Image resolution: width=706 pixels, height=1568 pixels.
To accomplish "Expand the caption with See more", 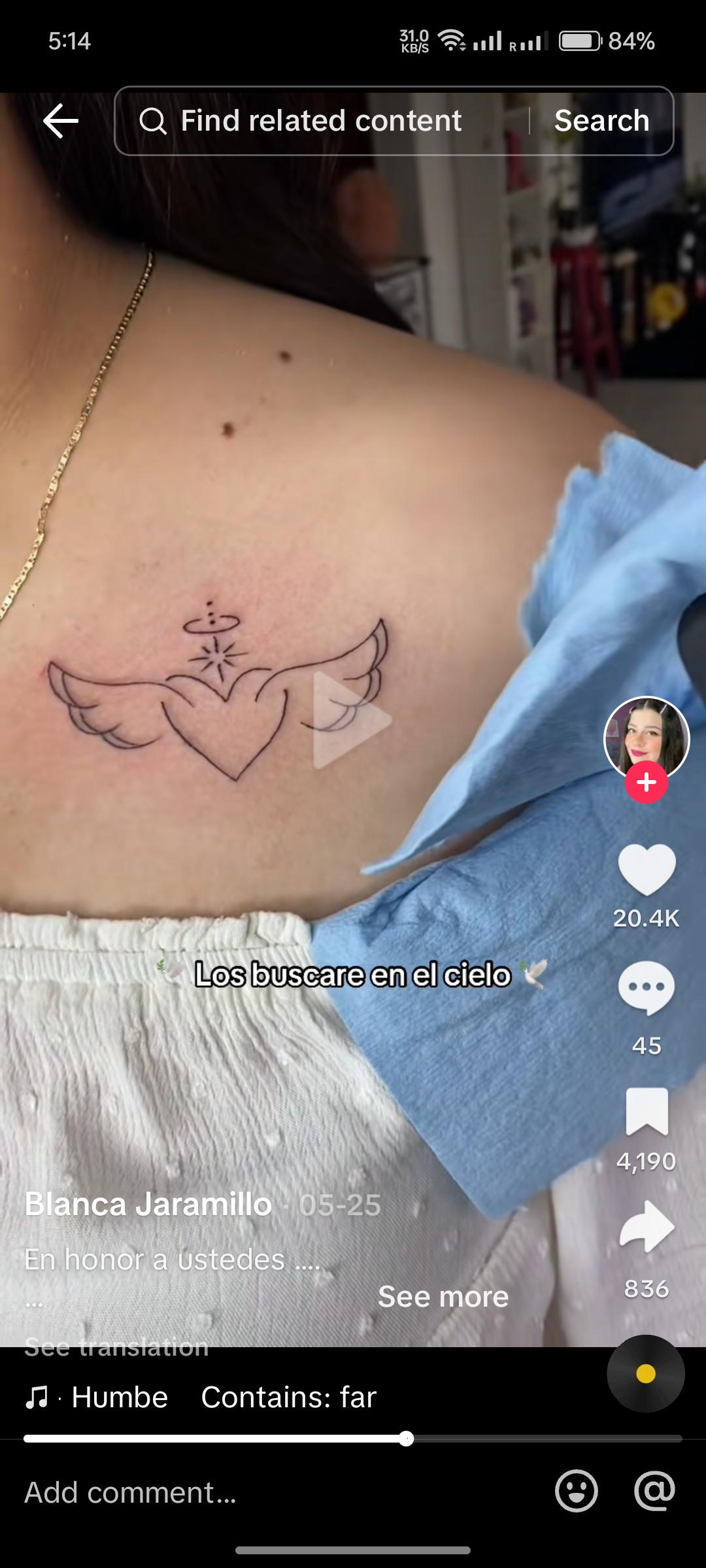I will 443,1297.
